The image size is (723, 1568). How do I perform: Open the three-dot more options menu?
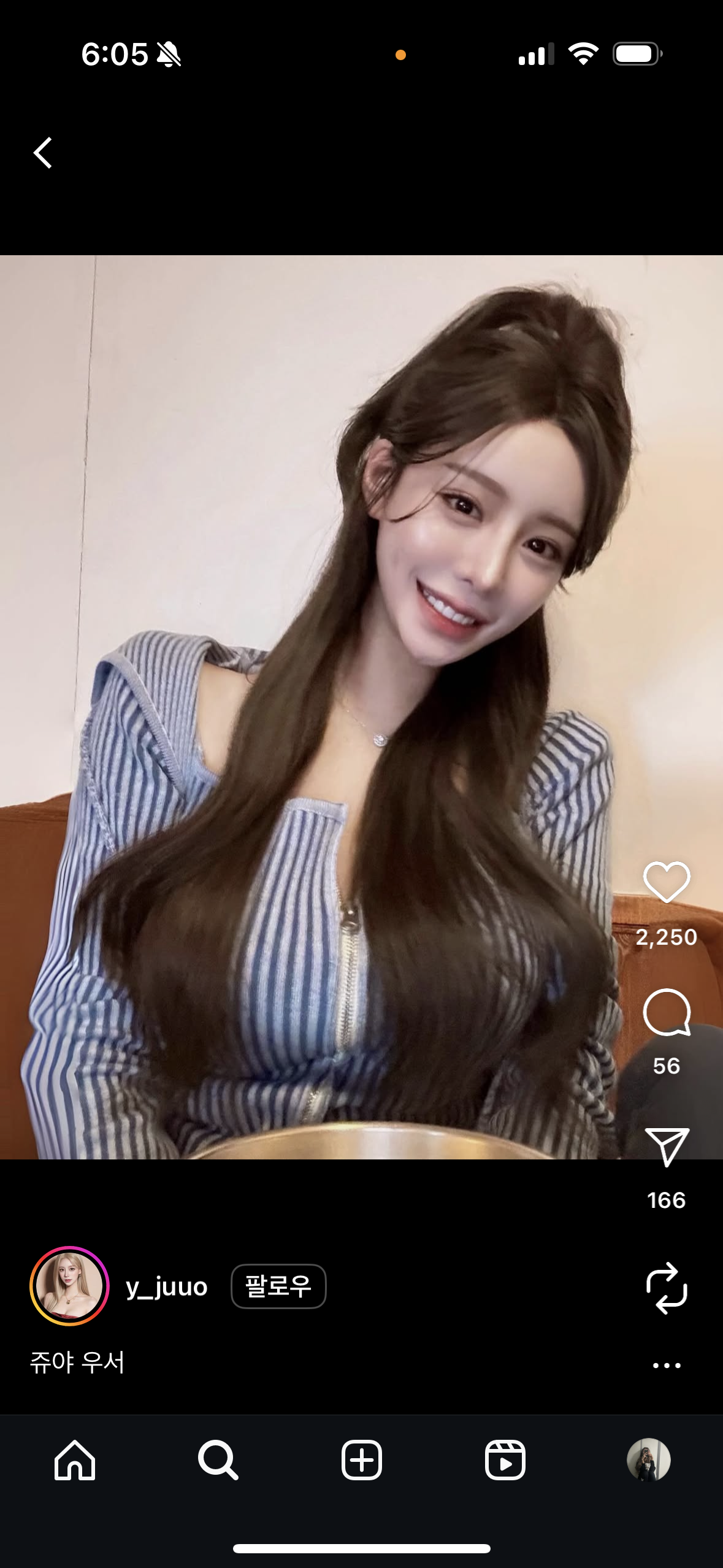click(x=667, y=1365)
